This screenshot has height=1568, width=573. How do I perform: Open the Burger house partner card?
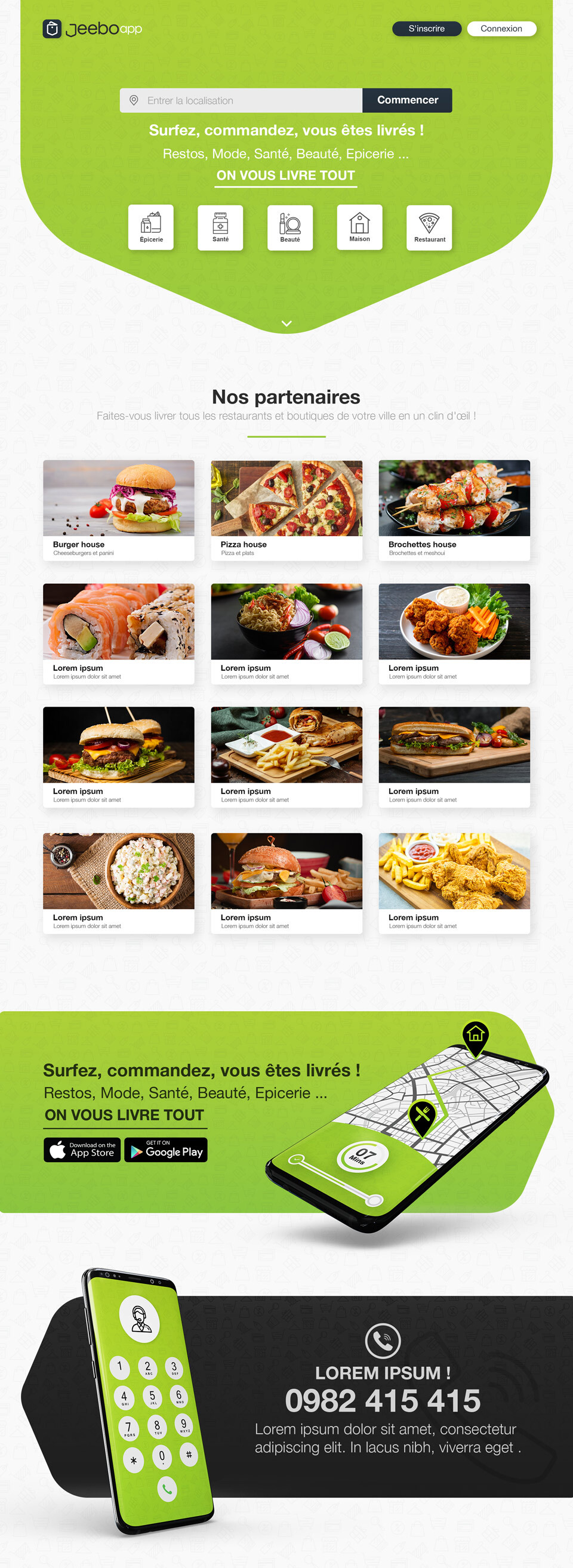[x=119, y=510]
